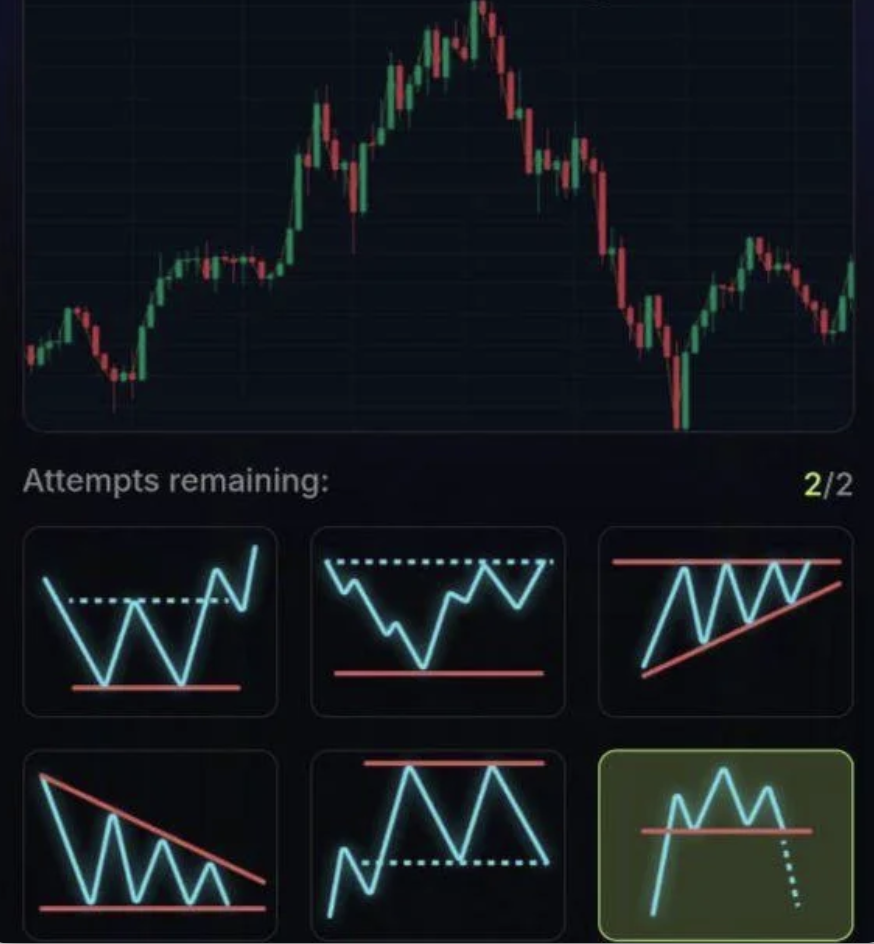The width and height of the screenshot is (874, 944).
Task: Tap the highlighted head and shoulders pattern
Action: click(726, 845)
